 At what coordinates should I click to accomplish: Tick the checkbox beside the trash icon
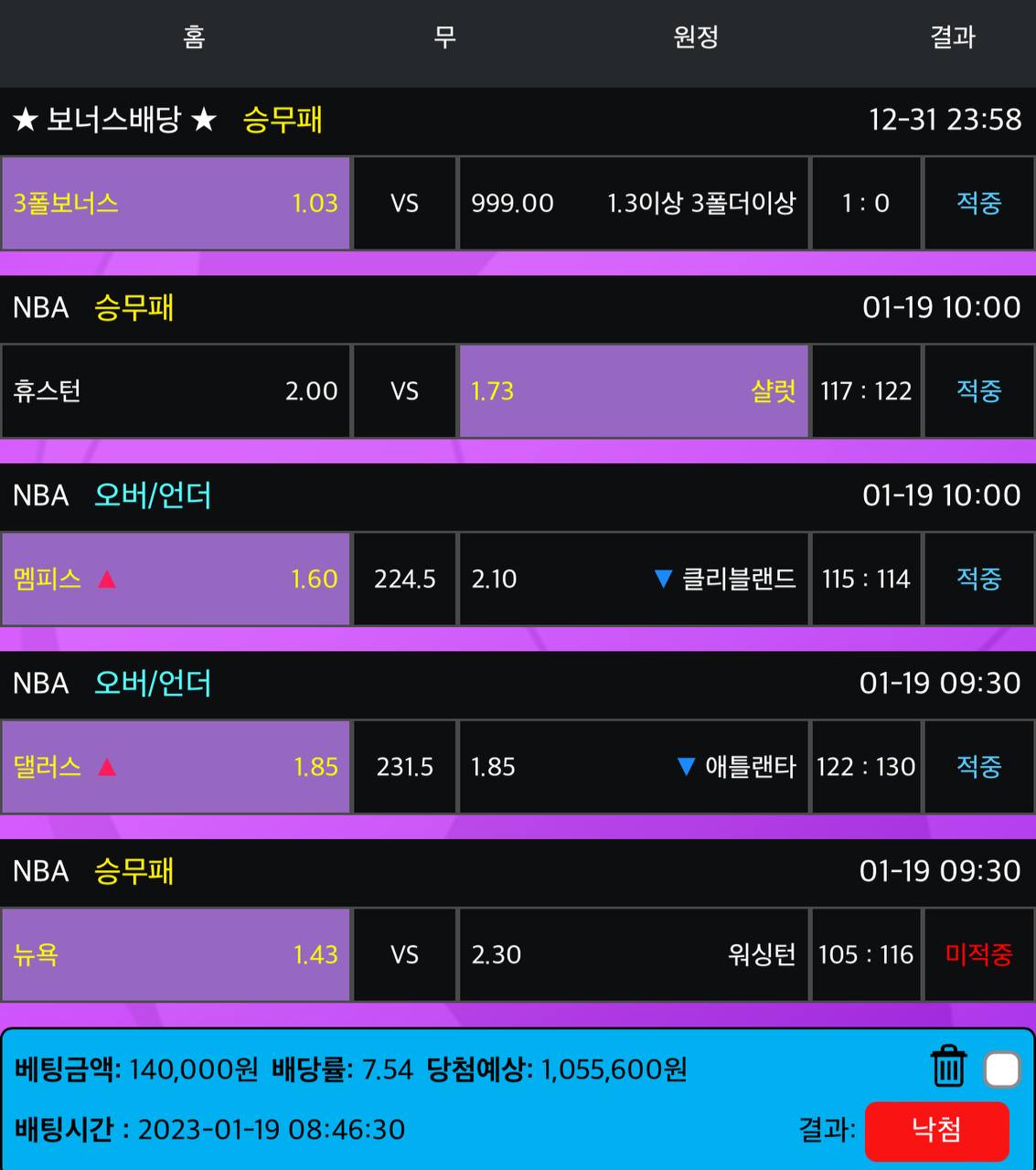(1001, 1069)
